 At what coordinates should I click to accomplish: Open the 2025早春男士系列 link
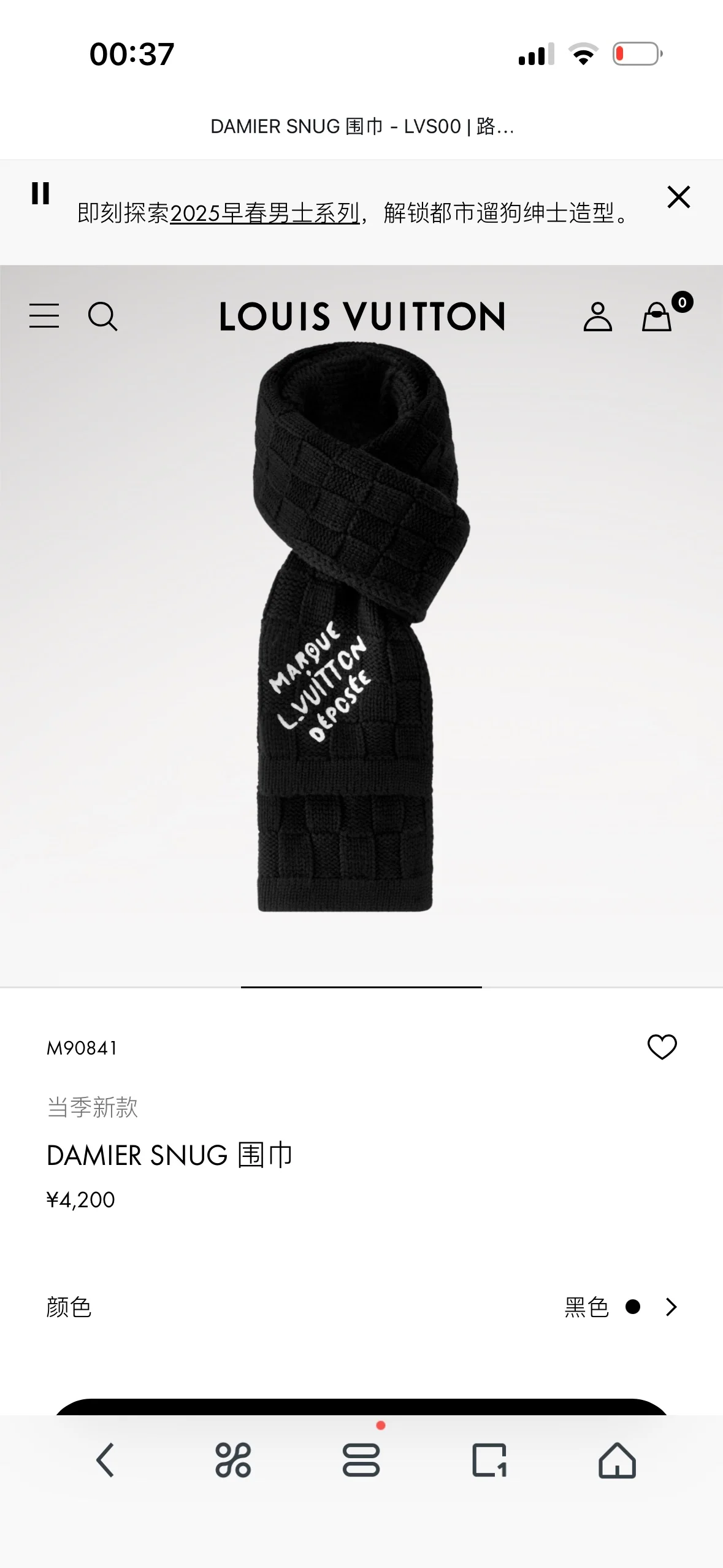point(264,213)
